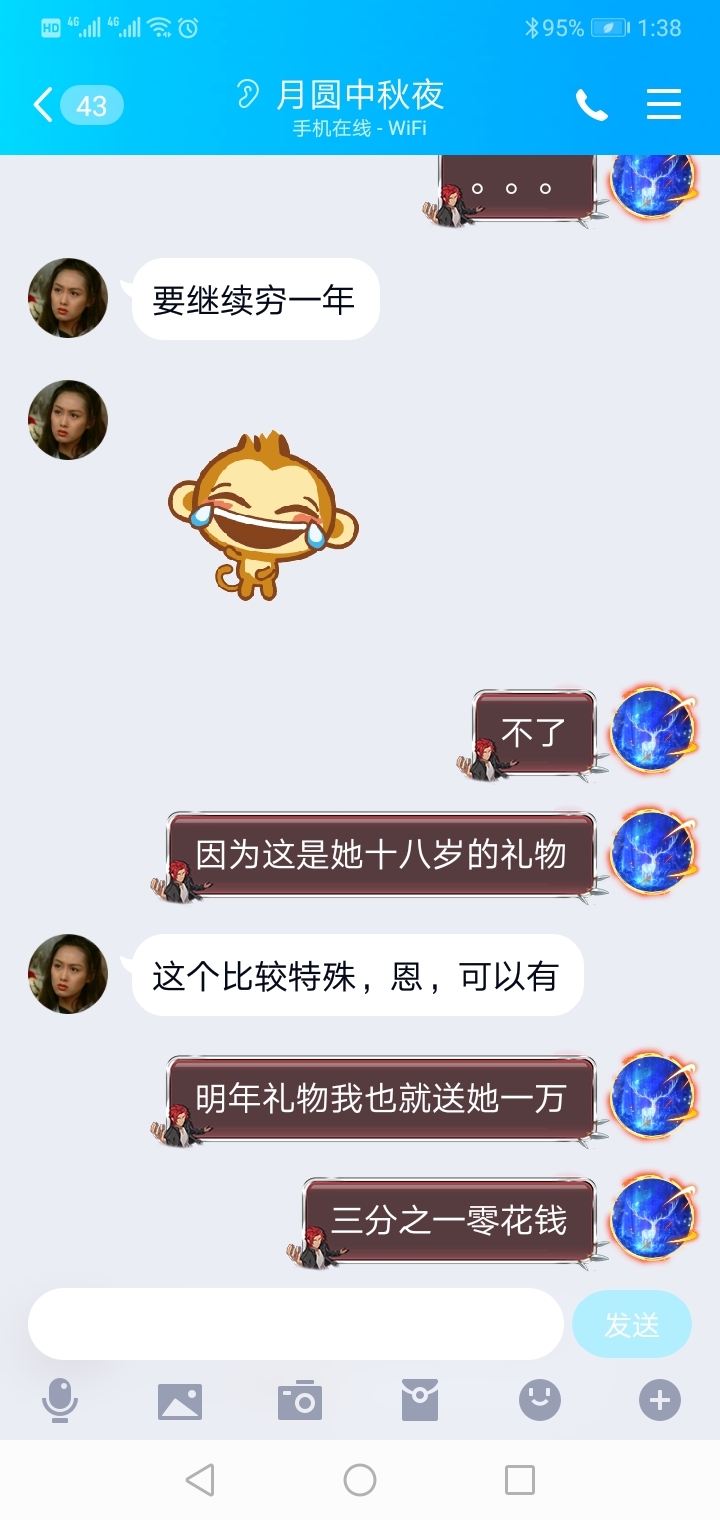Open my avatar beside the 不了 message
Screen dimensions: 720x1520
point(653,731)
